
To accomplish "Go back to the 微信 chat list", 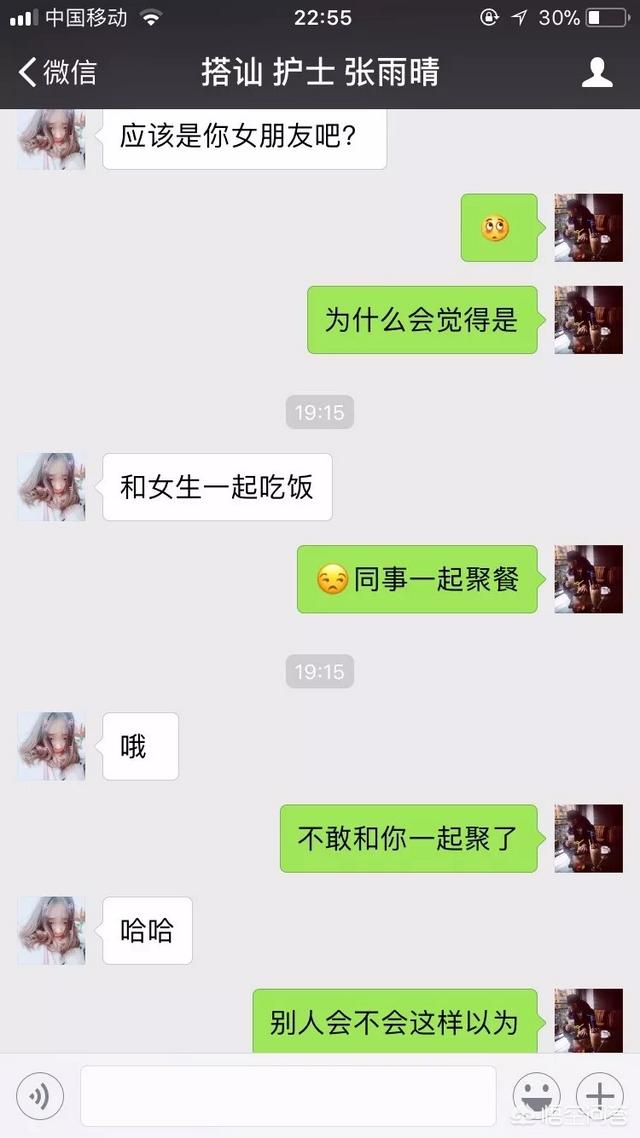I will point(58,73).
